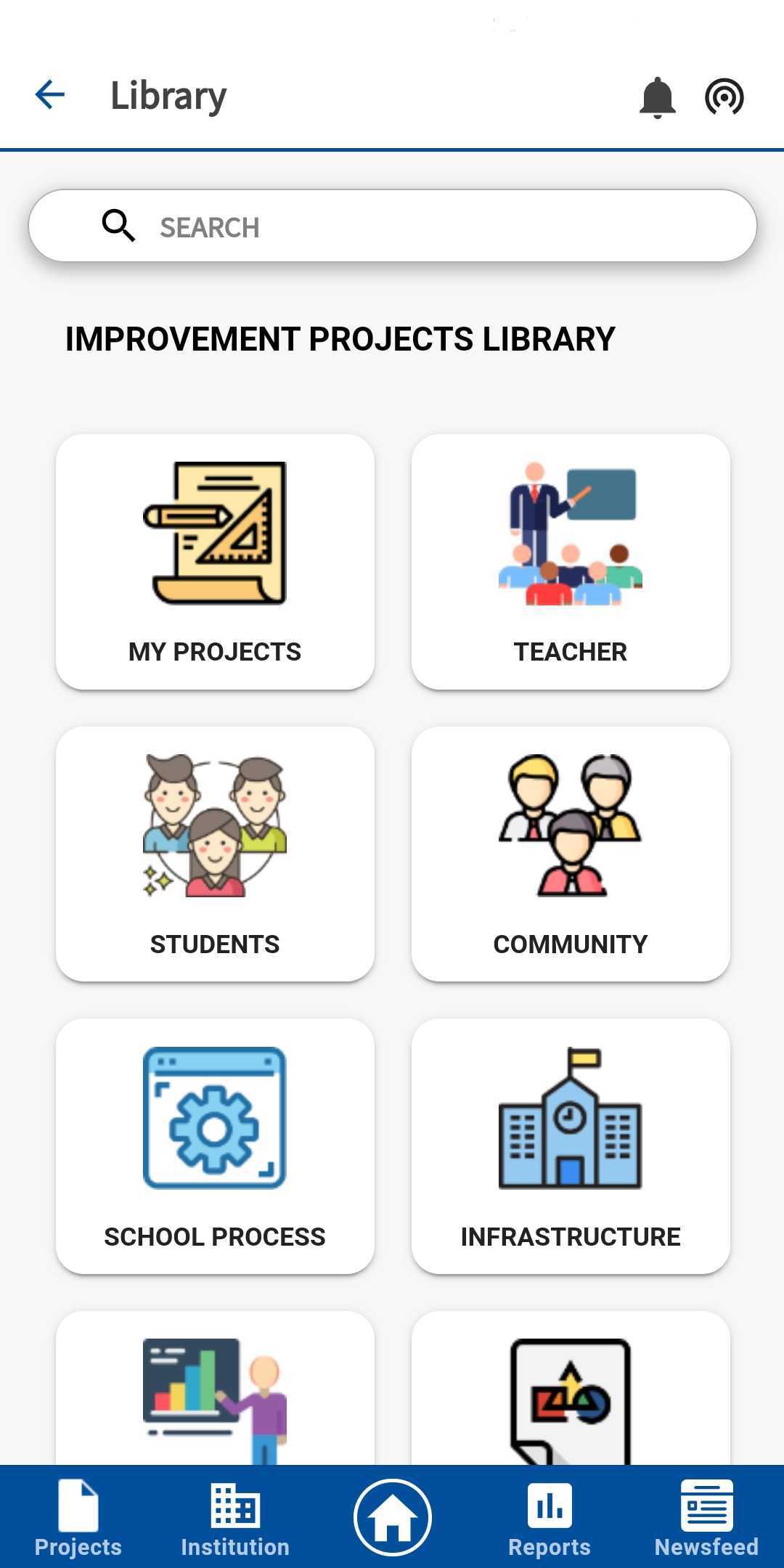This screenshot has width=784, height=1568.
Task: Open the Teacher category
Action: (570, 562)
